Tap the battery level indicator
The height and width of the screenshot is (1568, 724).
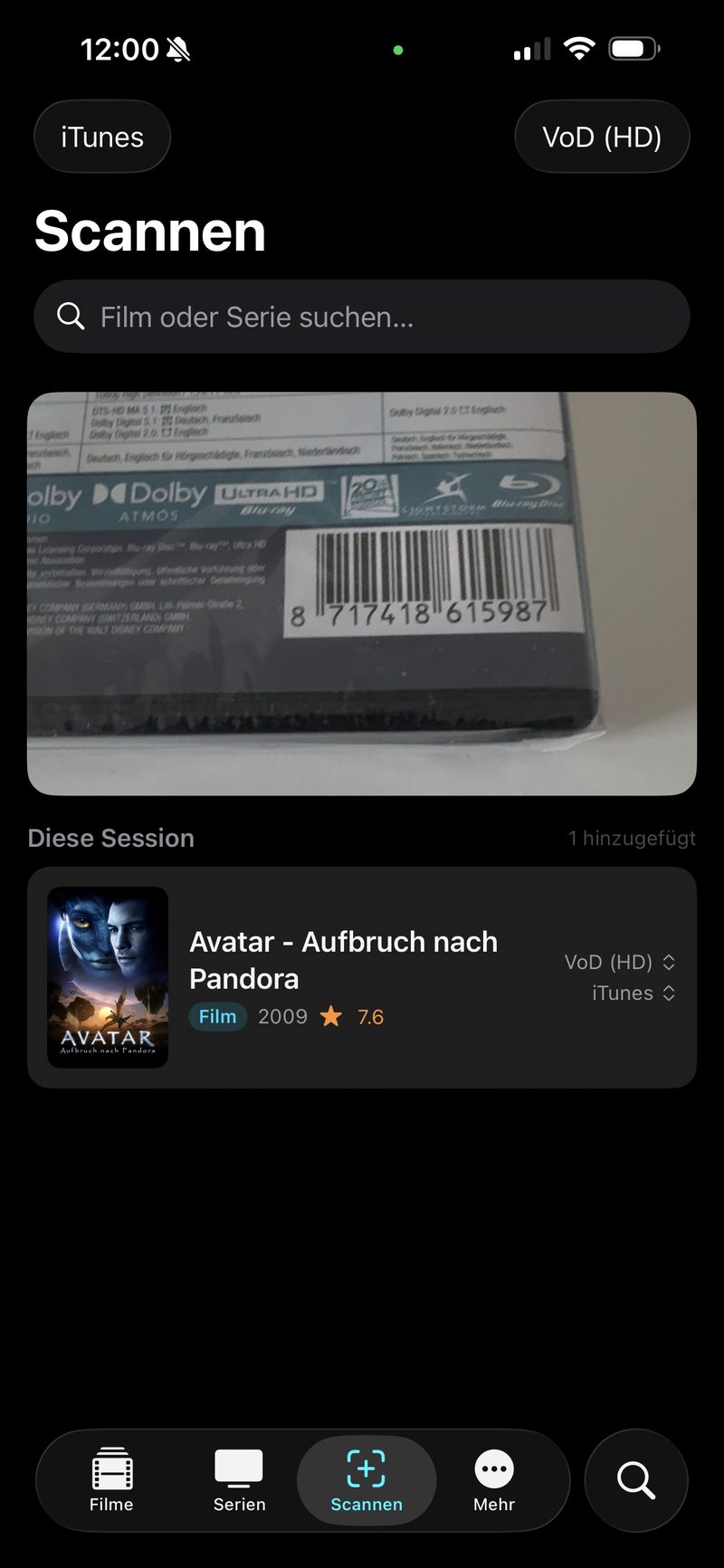(634, 49)
